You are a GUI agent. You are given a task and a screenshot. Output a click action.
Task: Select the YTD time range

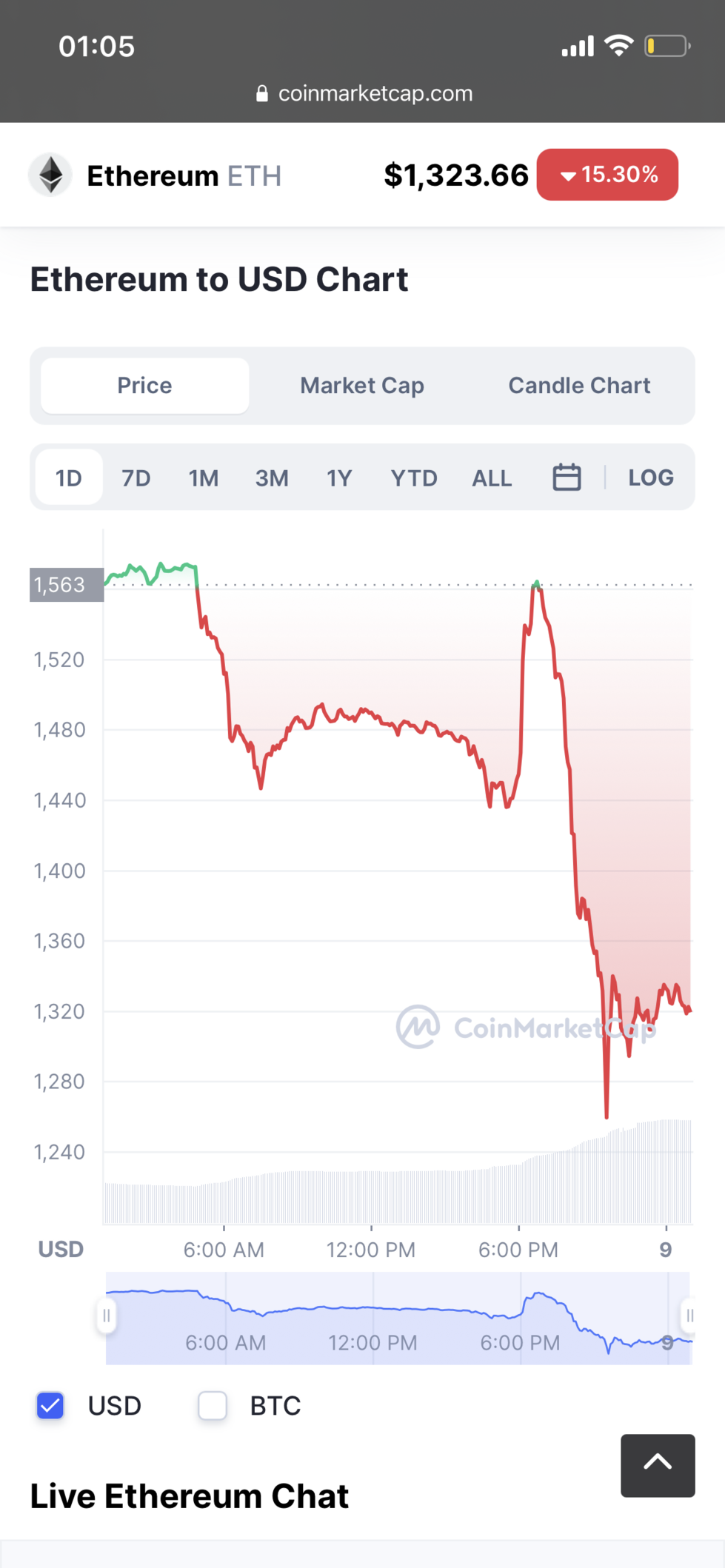414,478
